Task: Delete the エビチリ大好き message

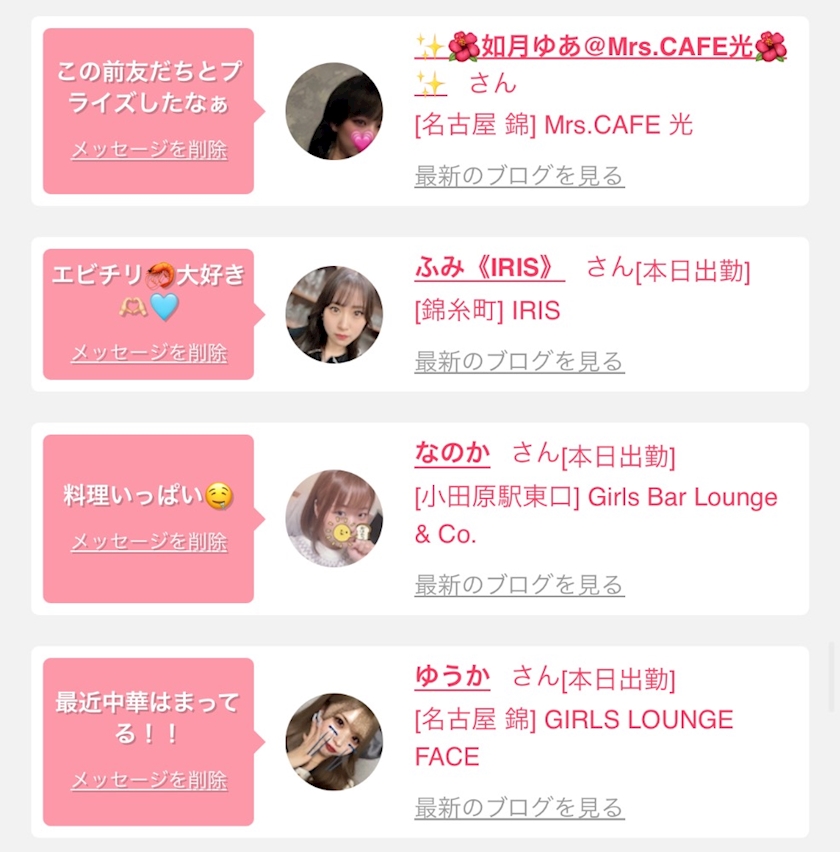Action: tap(149, 353)
